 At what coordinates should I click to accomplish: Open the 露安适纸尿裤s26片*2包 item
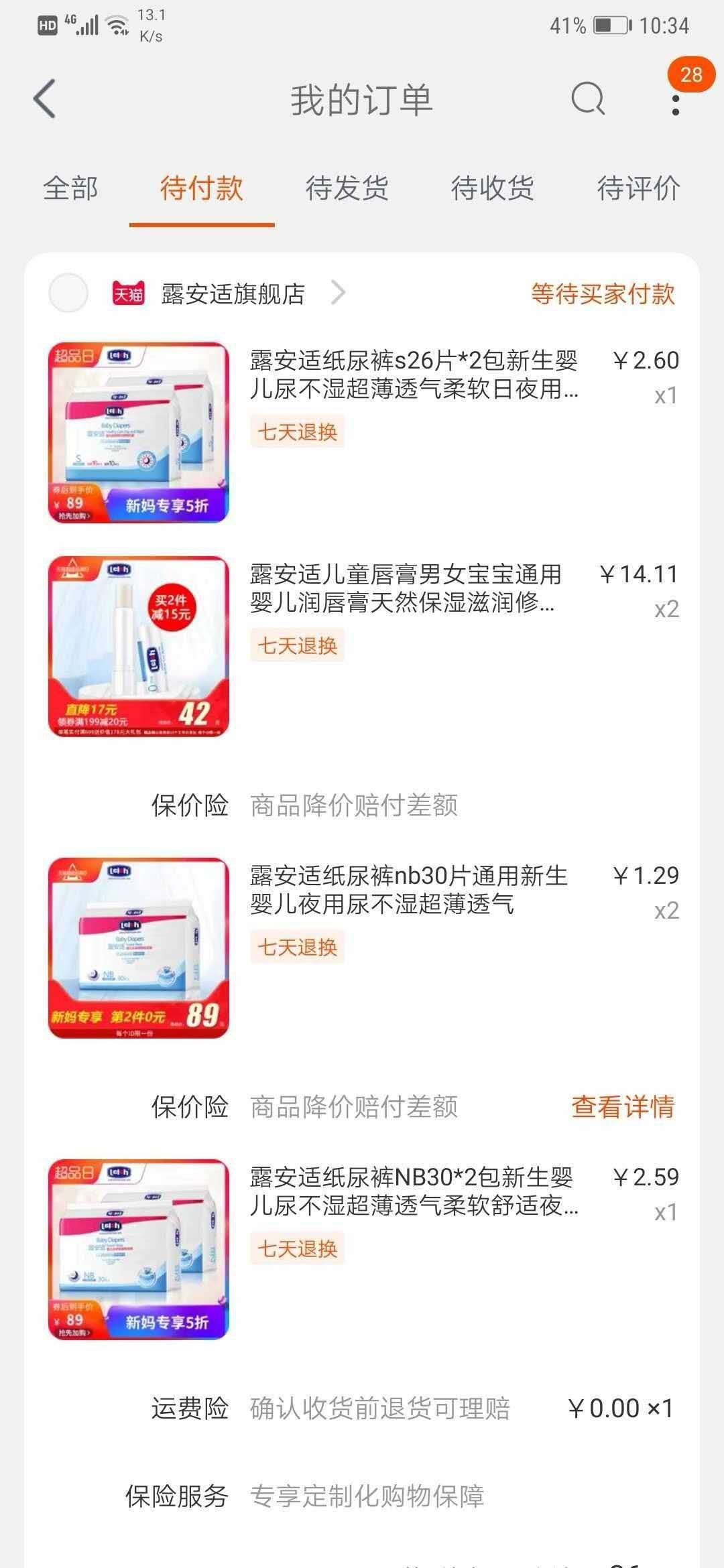413,375
